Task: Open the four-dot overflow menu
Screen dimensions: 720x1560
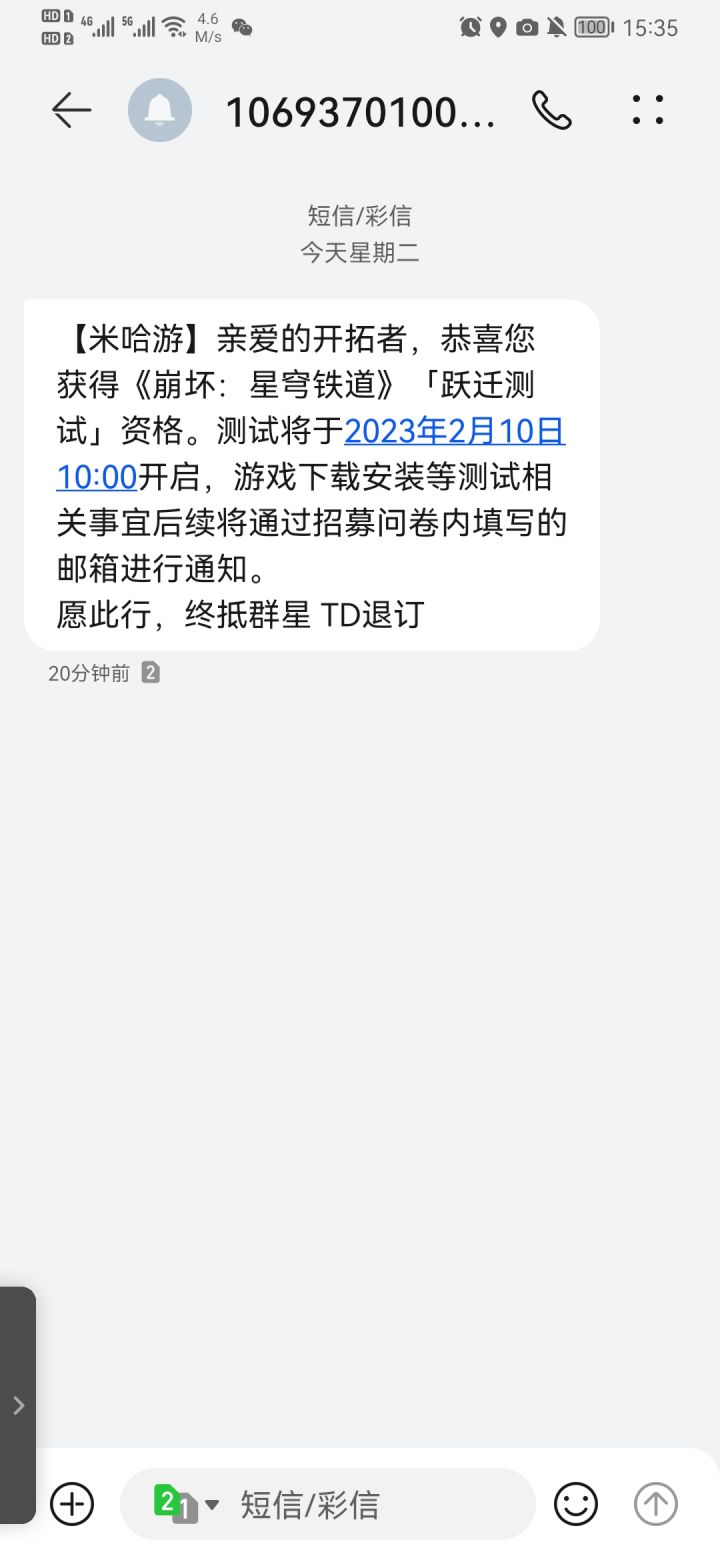Action: [648, 110]
